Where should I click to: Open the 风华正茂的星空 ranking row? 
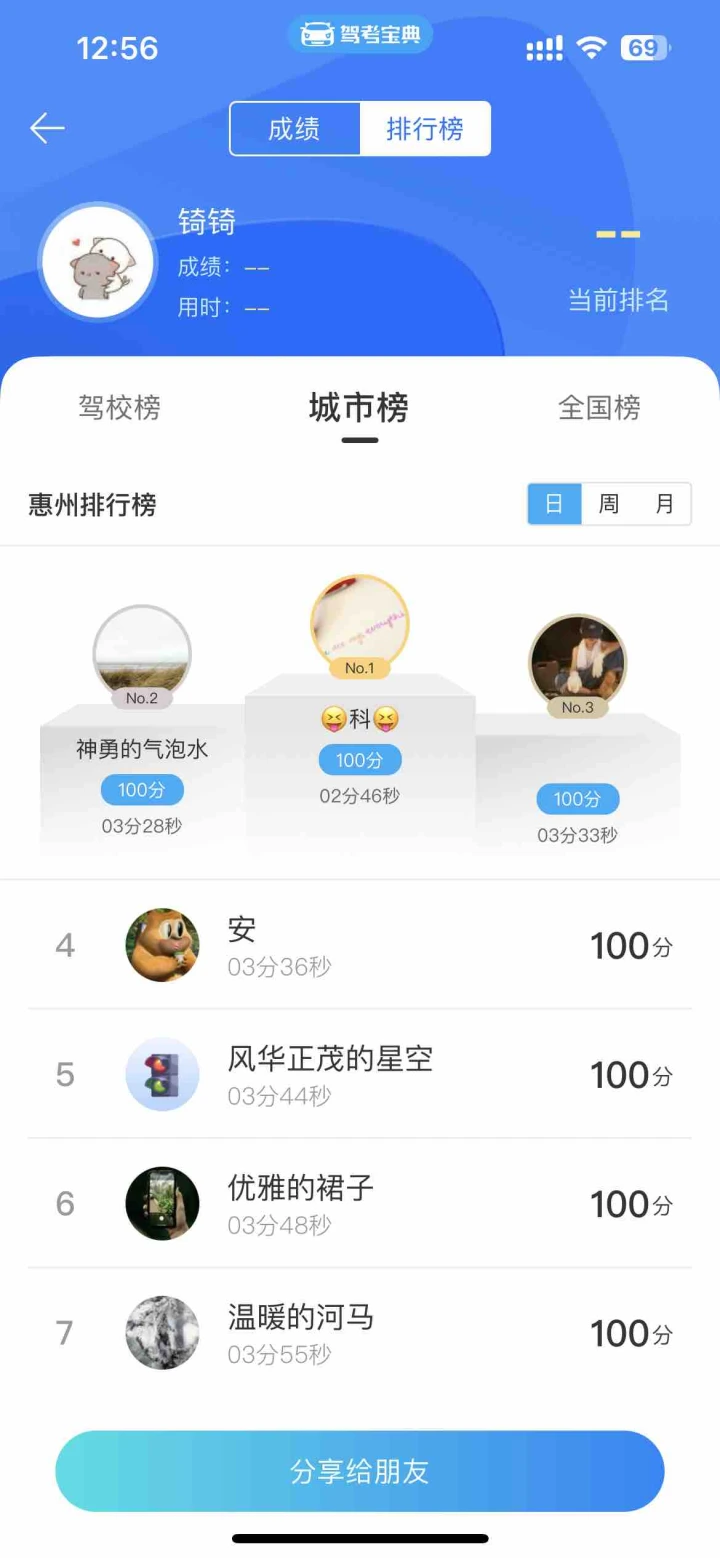pos(360,1074)
